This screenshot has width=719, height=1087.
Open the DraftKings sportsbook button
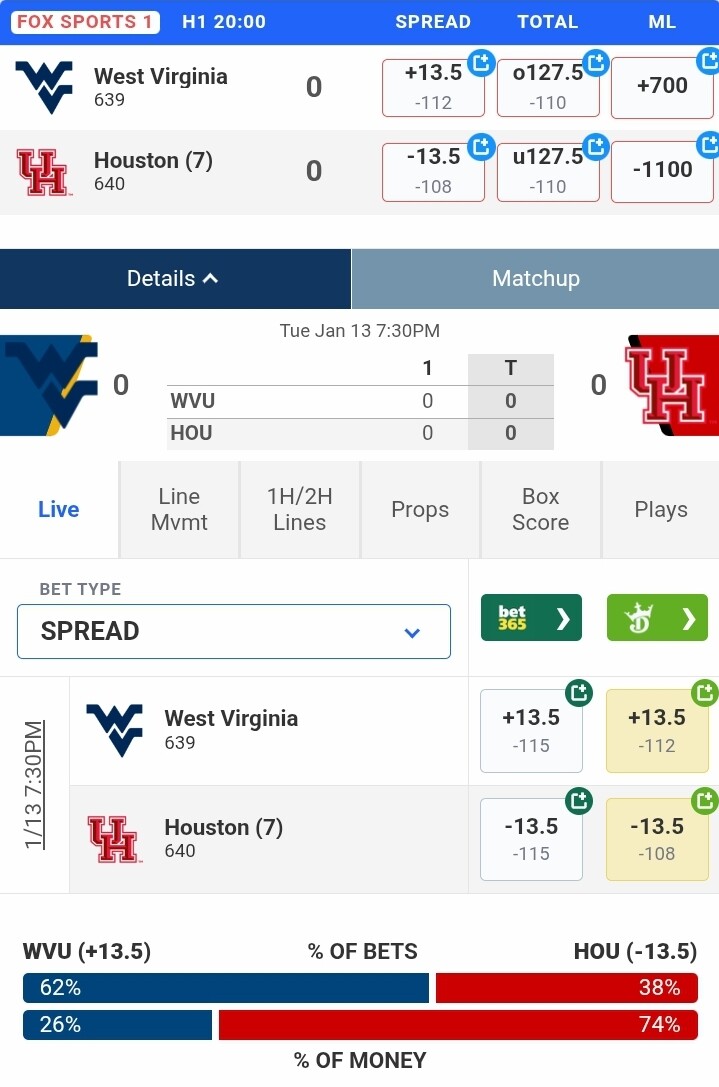pos(657,618)
